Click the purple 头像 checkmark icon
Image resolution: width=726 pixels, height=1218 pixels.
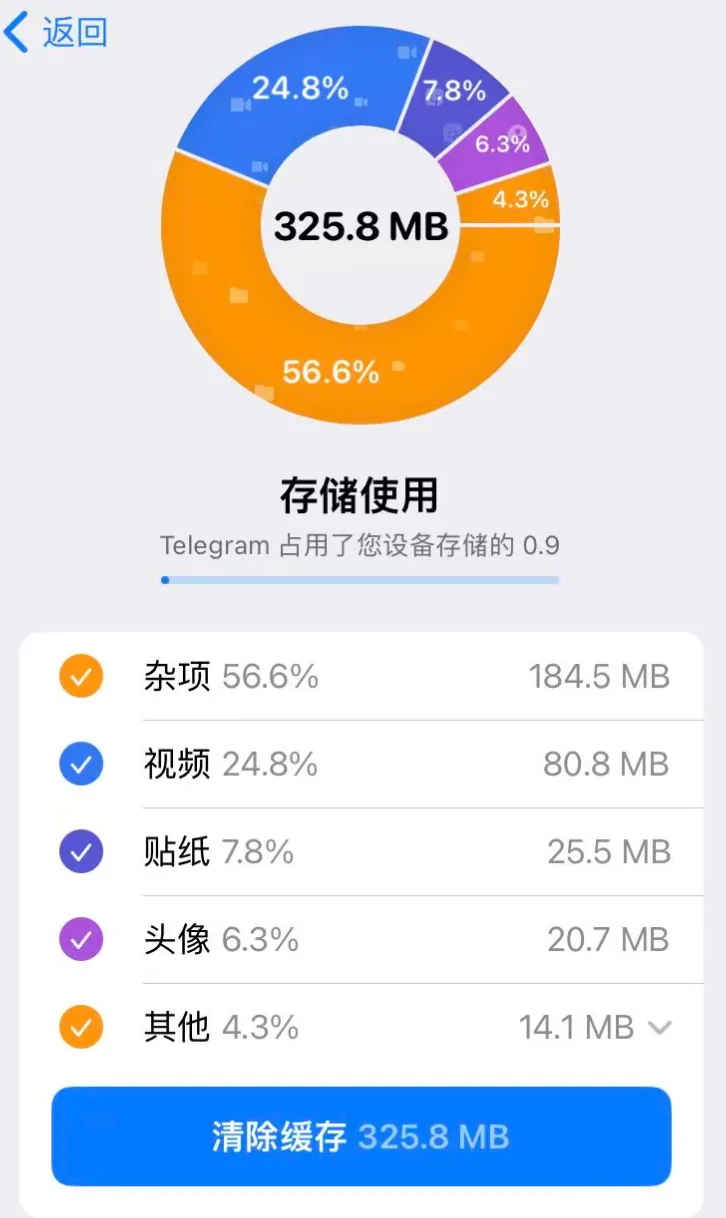(x=81, y=939)
